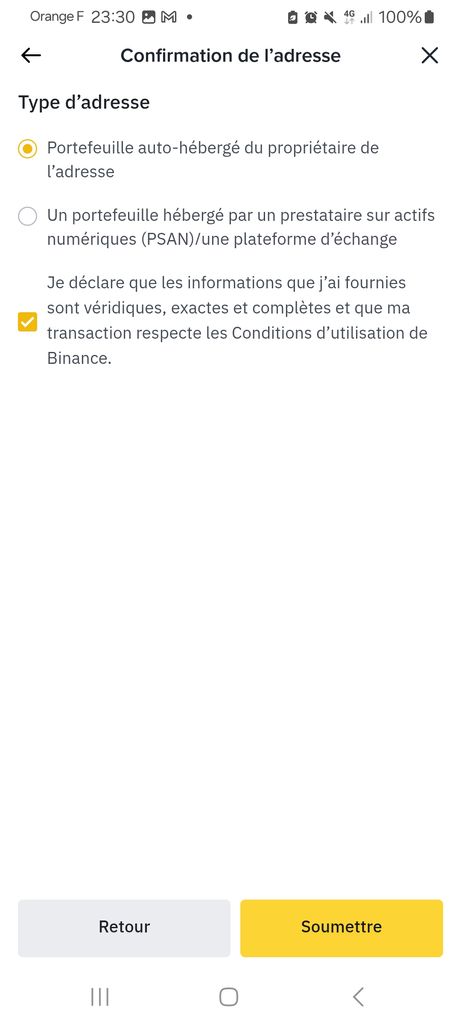
Task: Go to the phone's home screen
Action: coord(229,997)
